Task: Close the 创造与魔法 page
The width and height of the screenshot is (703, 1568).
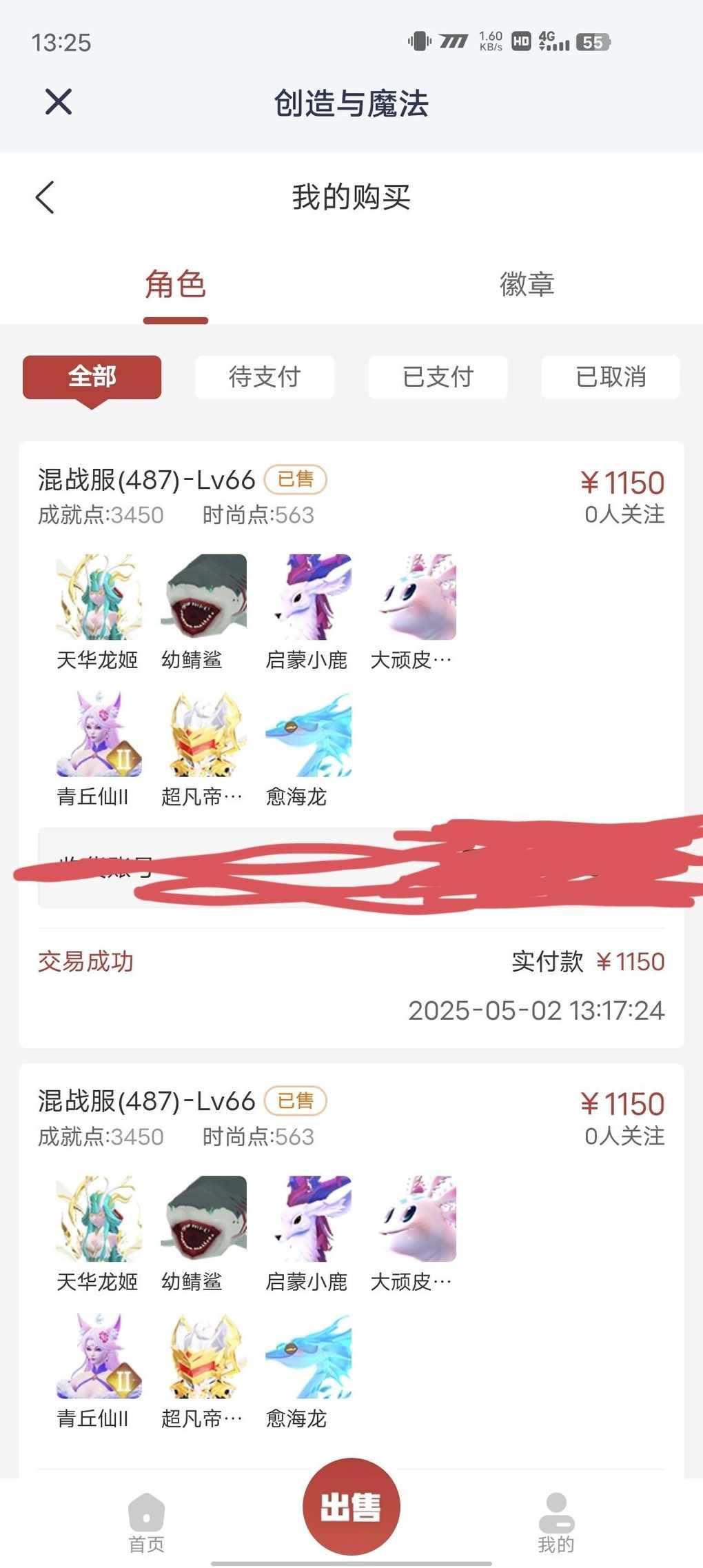Action: 59,102
